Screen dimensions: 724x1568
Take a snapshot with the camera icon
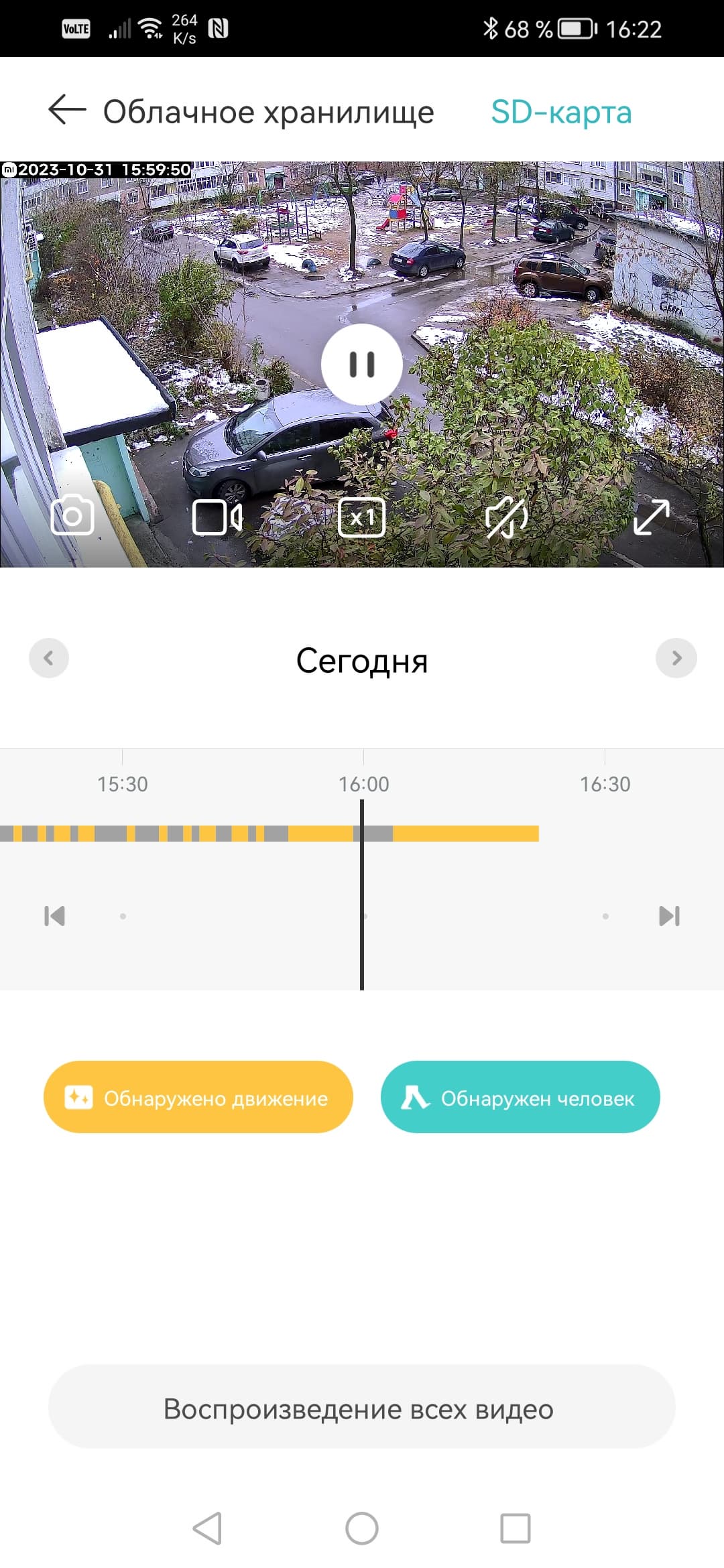click(x=72, y=516)
